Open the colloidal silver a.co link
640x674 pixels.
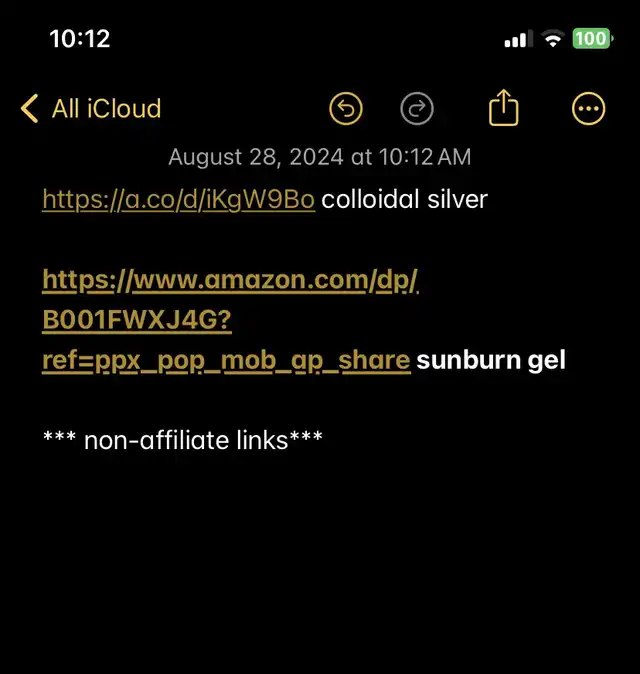[x=178, y=200]
